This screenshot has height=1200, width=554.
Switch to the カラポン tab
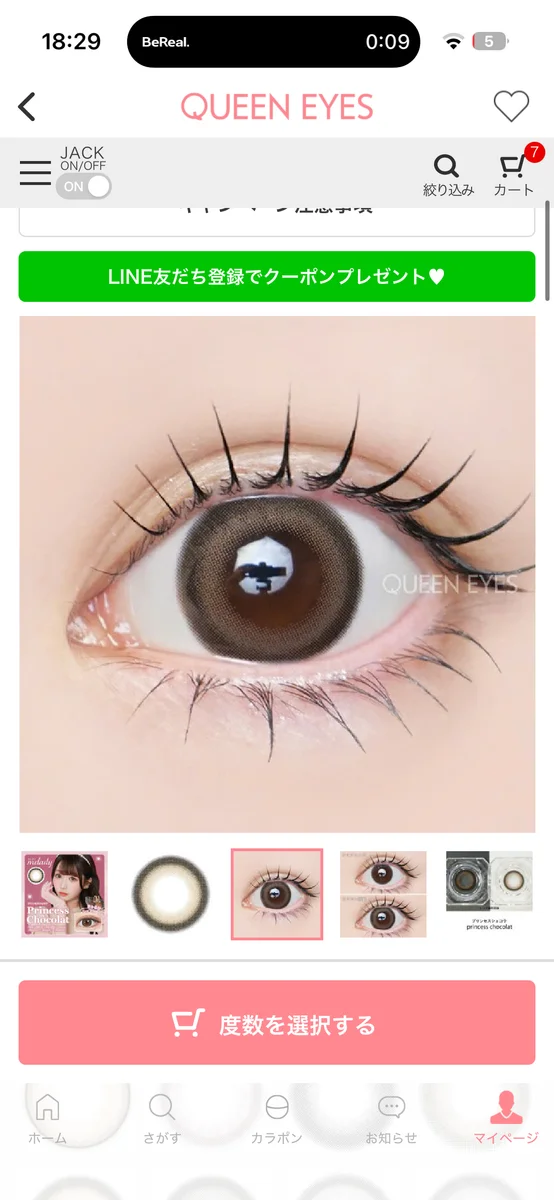277,1118
